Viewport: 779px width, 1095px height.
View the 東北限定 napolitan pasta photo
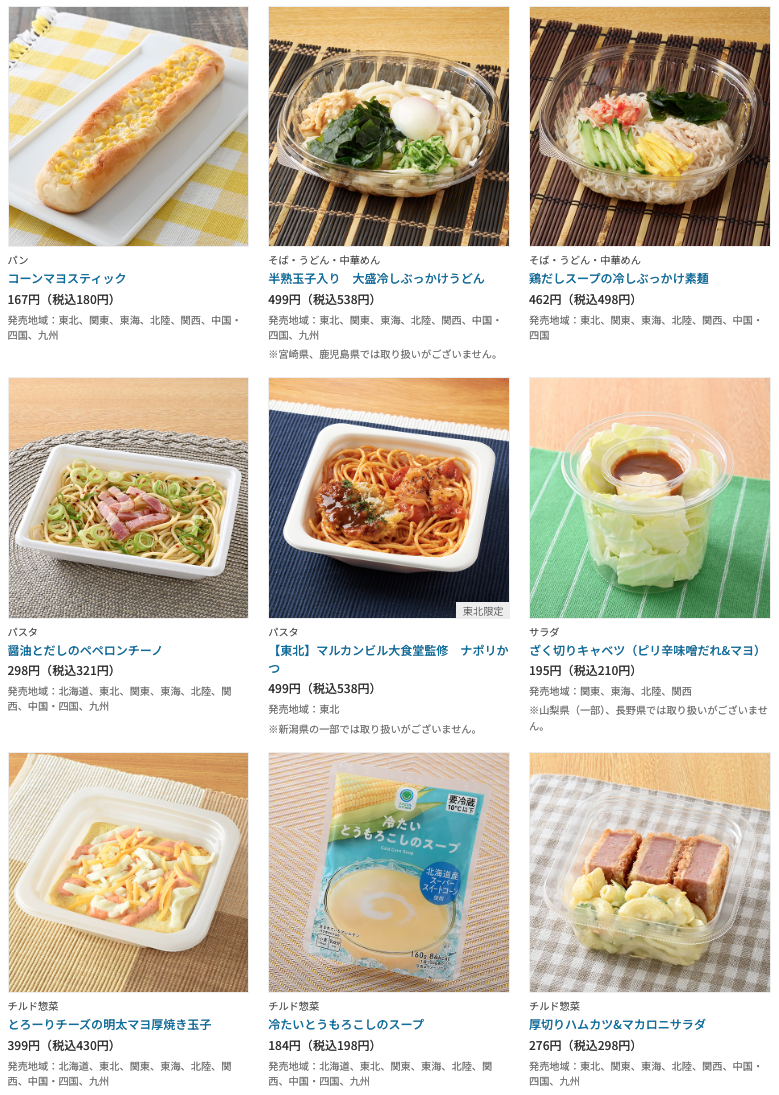tap(388, 497)
